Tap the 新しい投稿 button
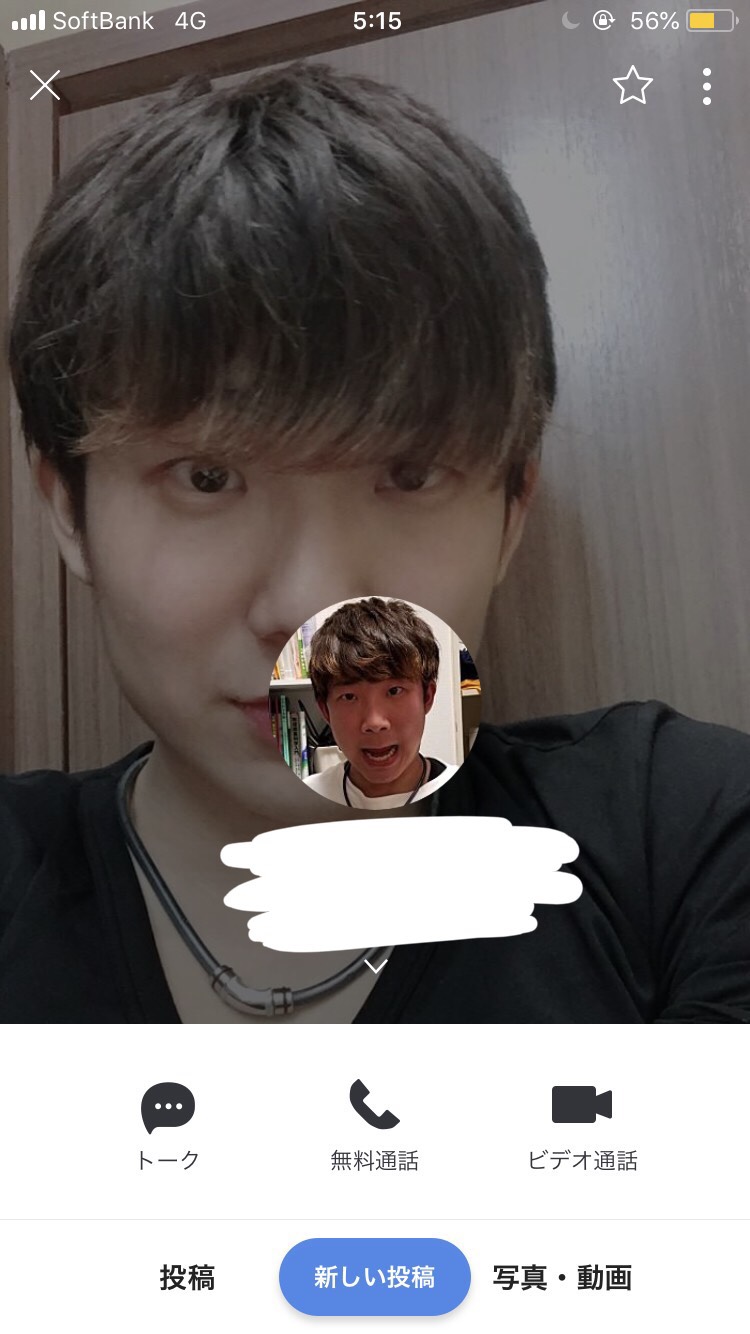The image size is (750, 1334). [375, 1277]
